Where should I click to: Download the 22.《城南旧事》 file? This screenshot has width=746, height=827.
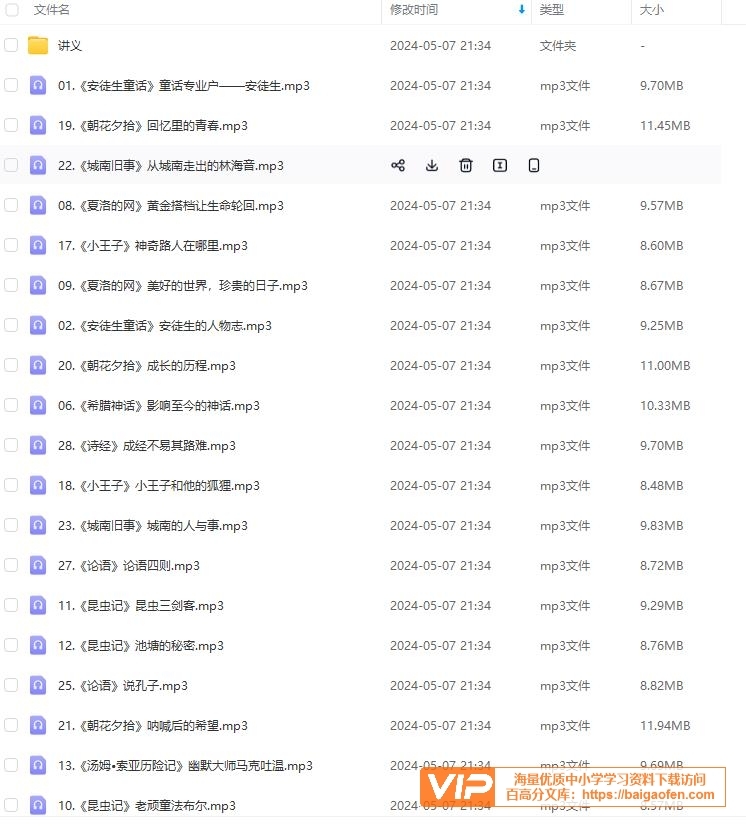pyautogui.click(x=432, y=166)
